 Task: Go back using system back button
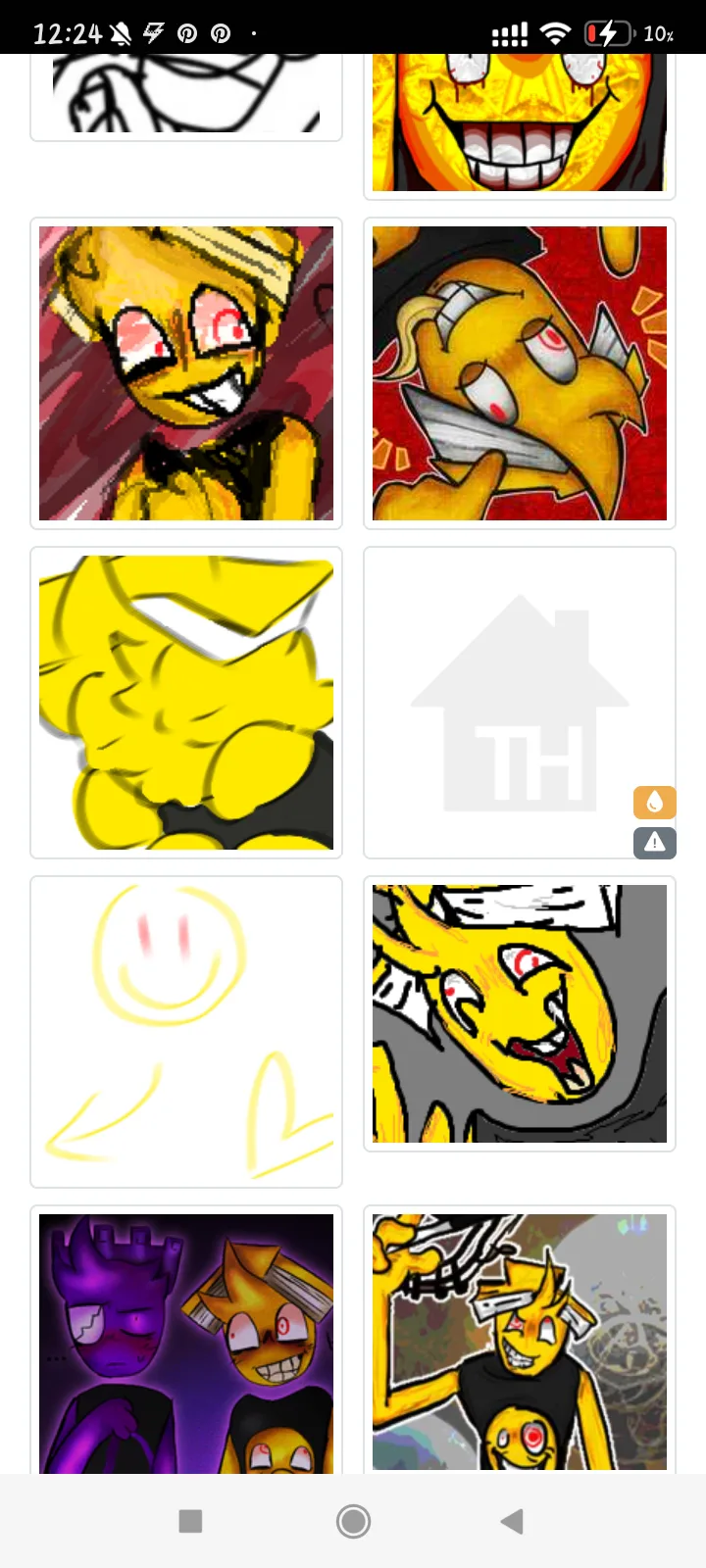point(512,1521)
